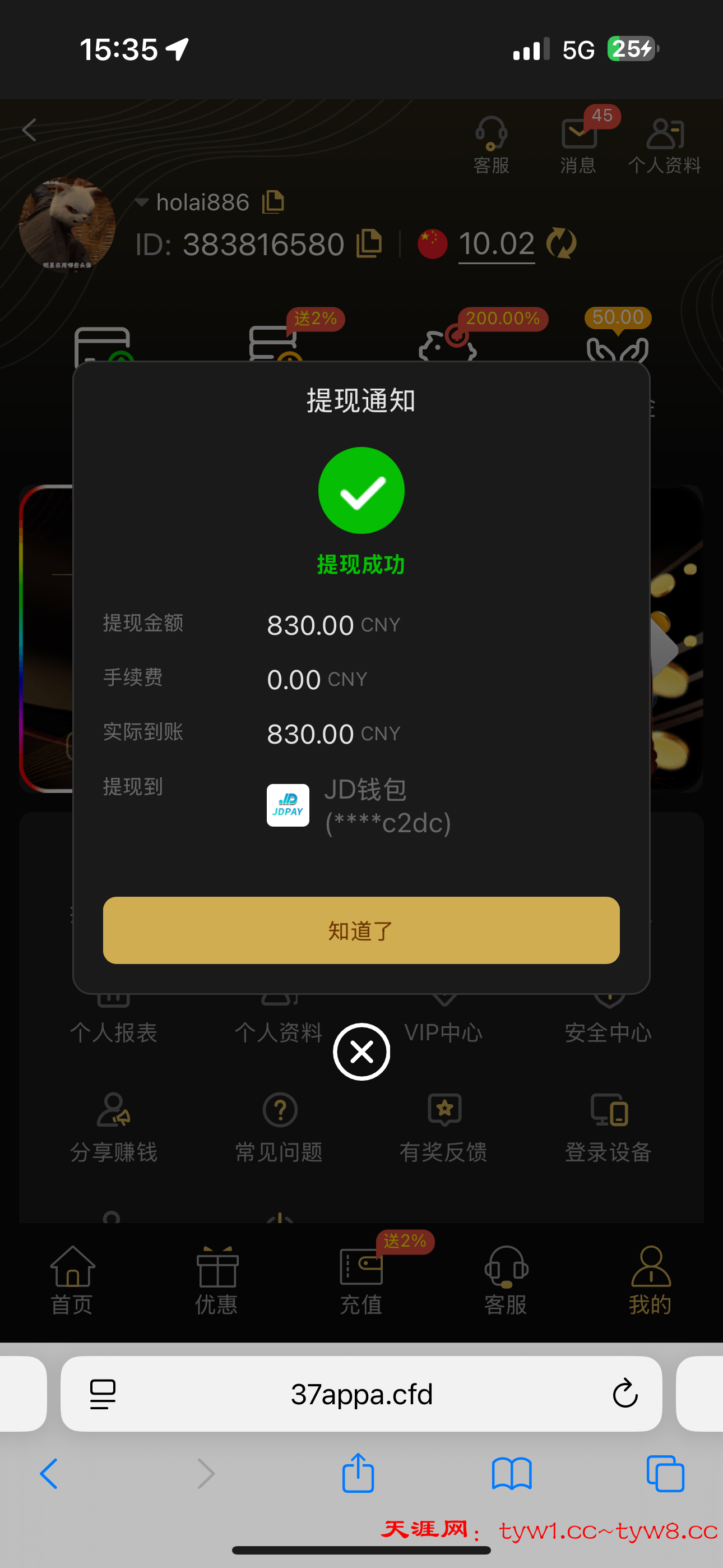Confirm the withdrawal notice with 知道了
The width and height of the screenshot is (723, 1568).
[361, 929]
